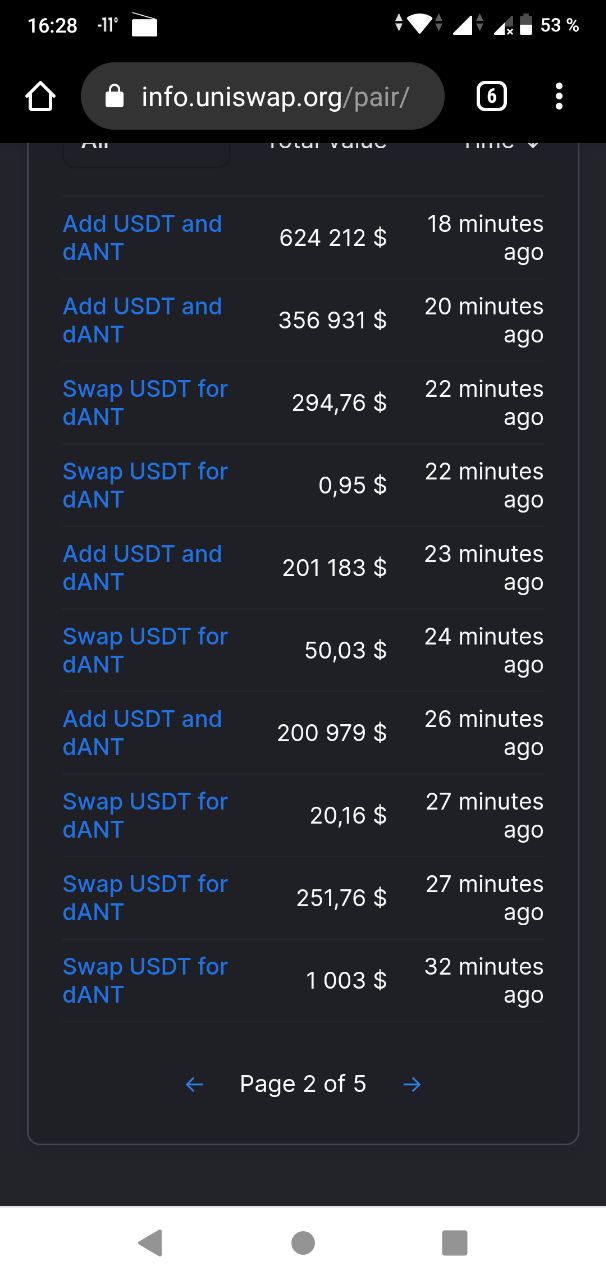Open the 50,03 $ Swap USDT for dANT transaction
Screen dimensions: 606x1280
(145, 650)
